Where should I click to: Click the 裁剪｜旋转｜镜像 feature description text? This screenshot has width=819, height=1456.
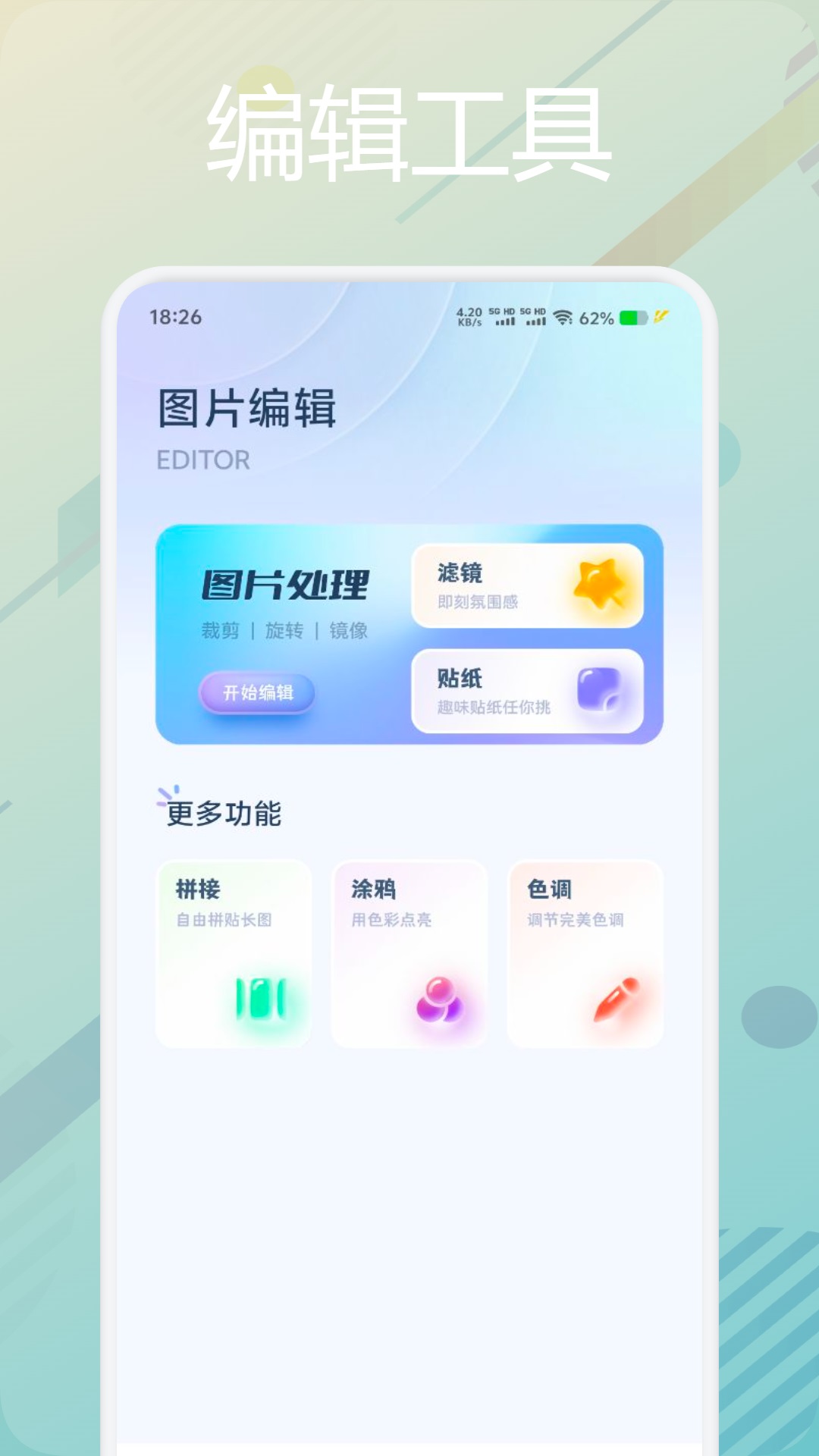[x=284, y=631]
